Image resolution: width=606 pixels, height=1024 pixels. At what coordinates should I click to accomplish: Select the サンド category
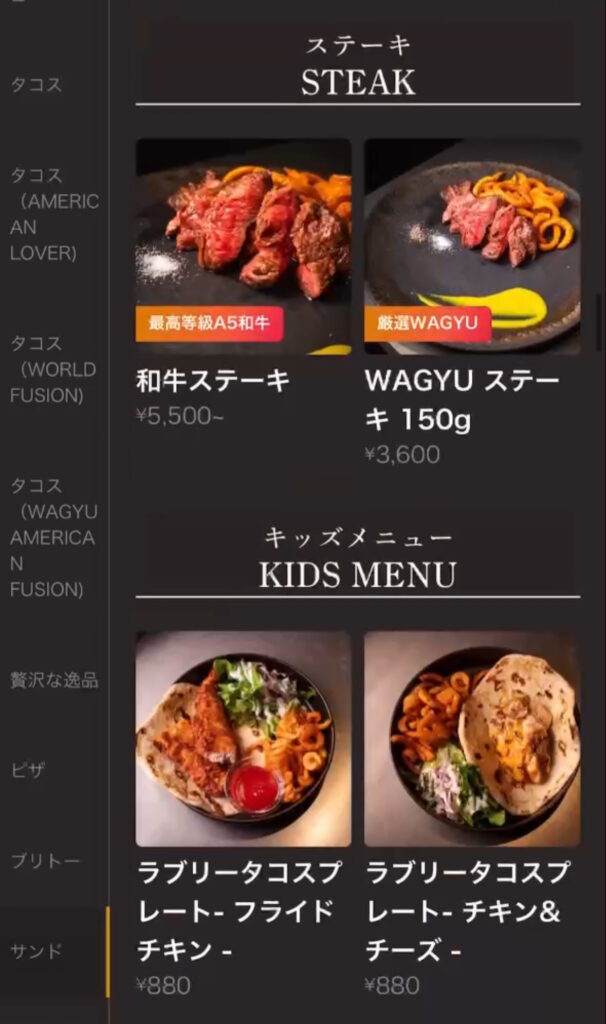[x=36, y=950]
